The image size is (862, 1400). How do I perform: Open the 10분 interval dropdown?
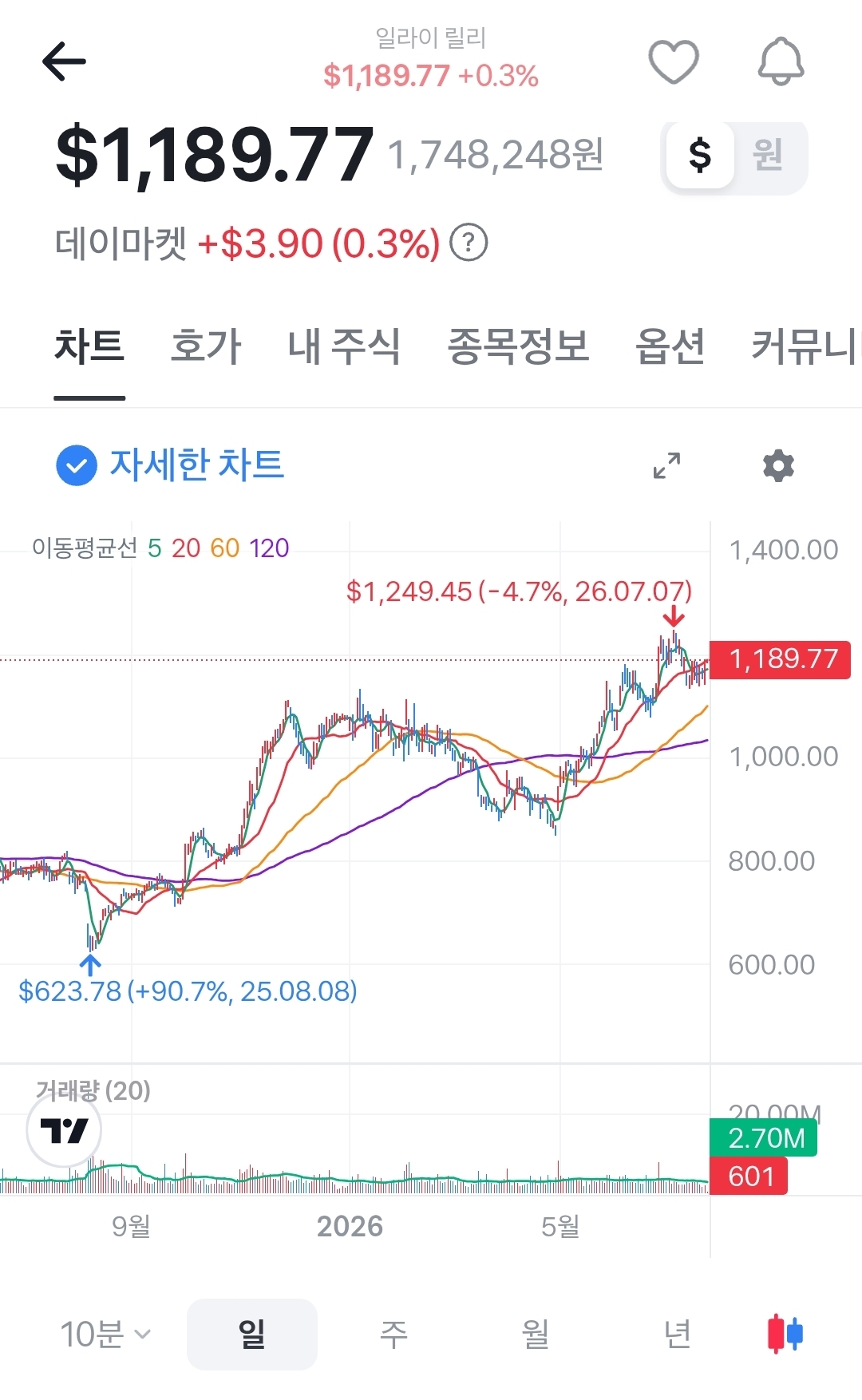(105, 1334)
